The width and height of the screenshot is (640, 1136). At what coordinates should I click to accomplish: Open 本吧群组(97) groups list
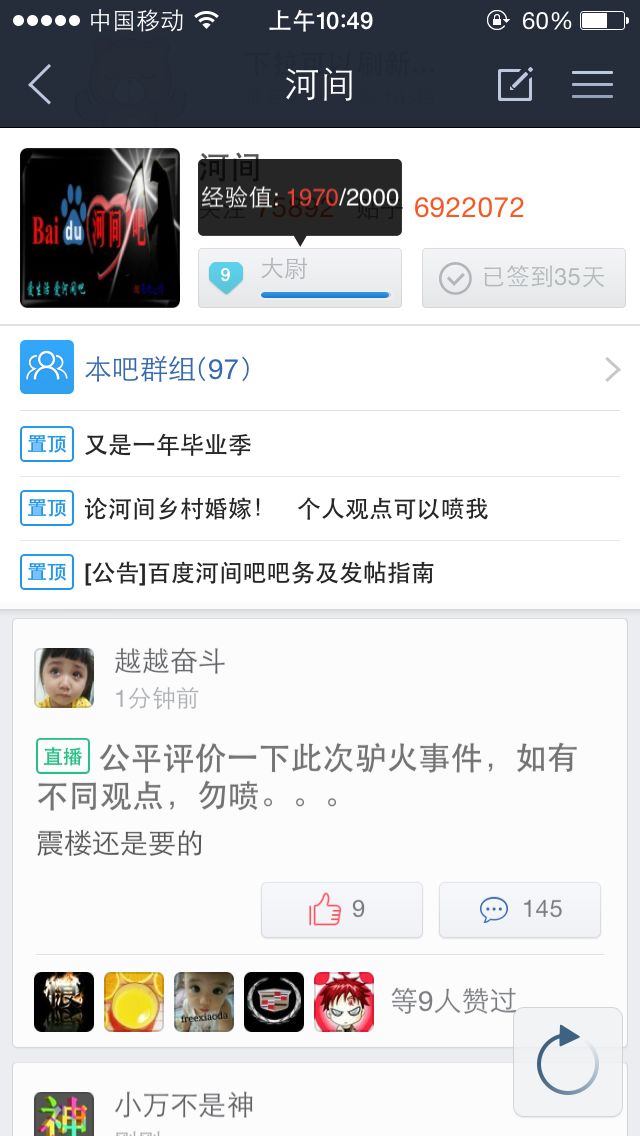tap(320, 369)
